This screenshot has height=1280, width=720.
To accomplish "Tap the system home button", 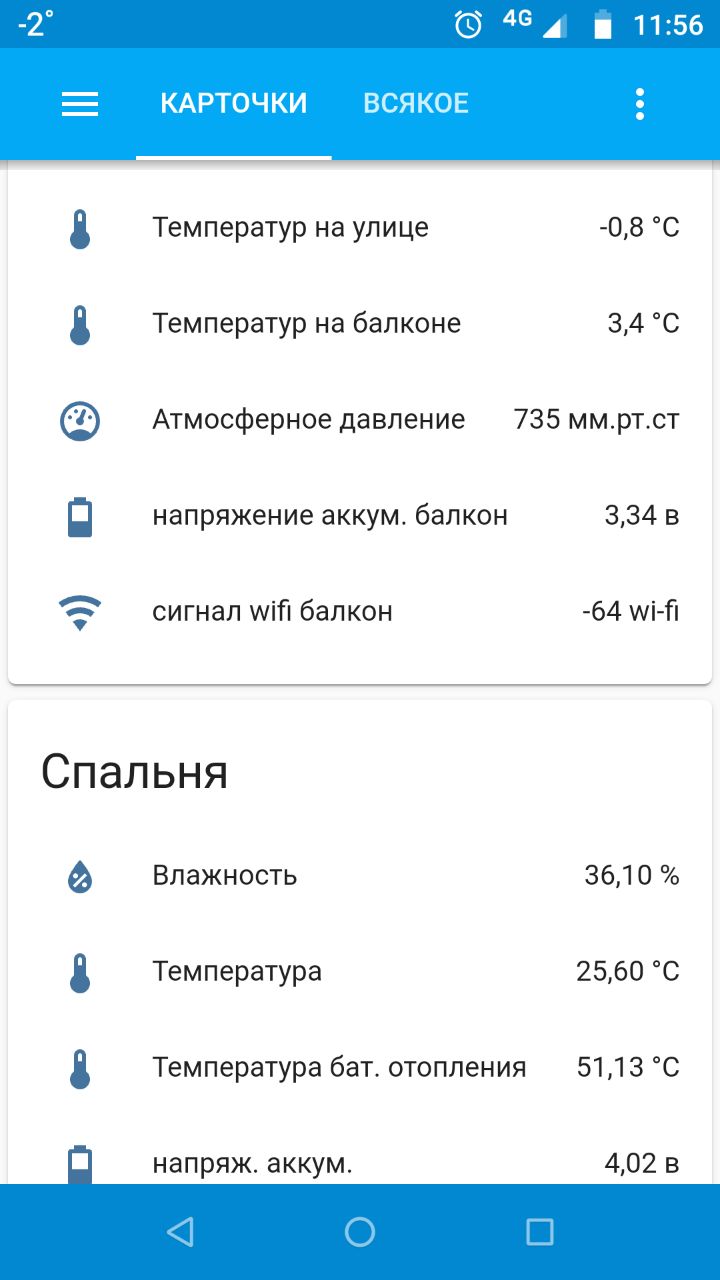I will [360, 1232].
